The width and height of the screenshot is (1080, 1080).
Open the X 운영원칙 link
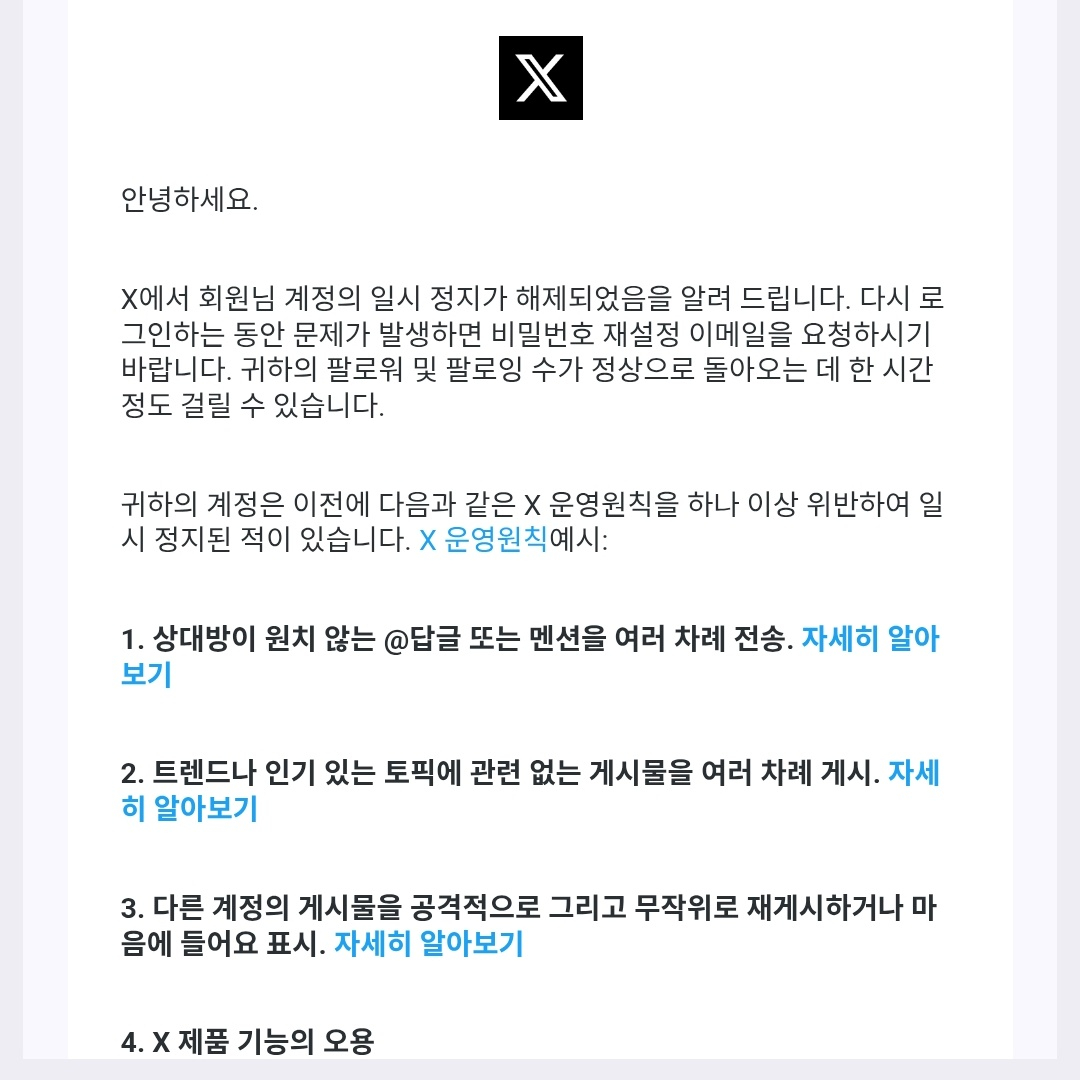pos(483,541)
